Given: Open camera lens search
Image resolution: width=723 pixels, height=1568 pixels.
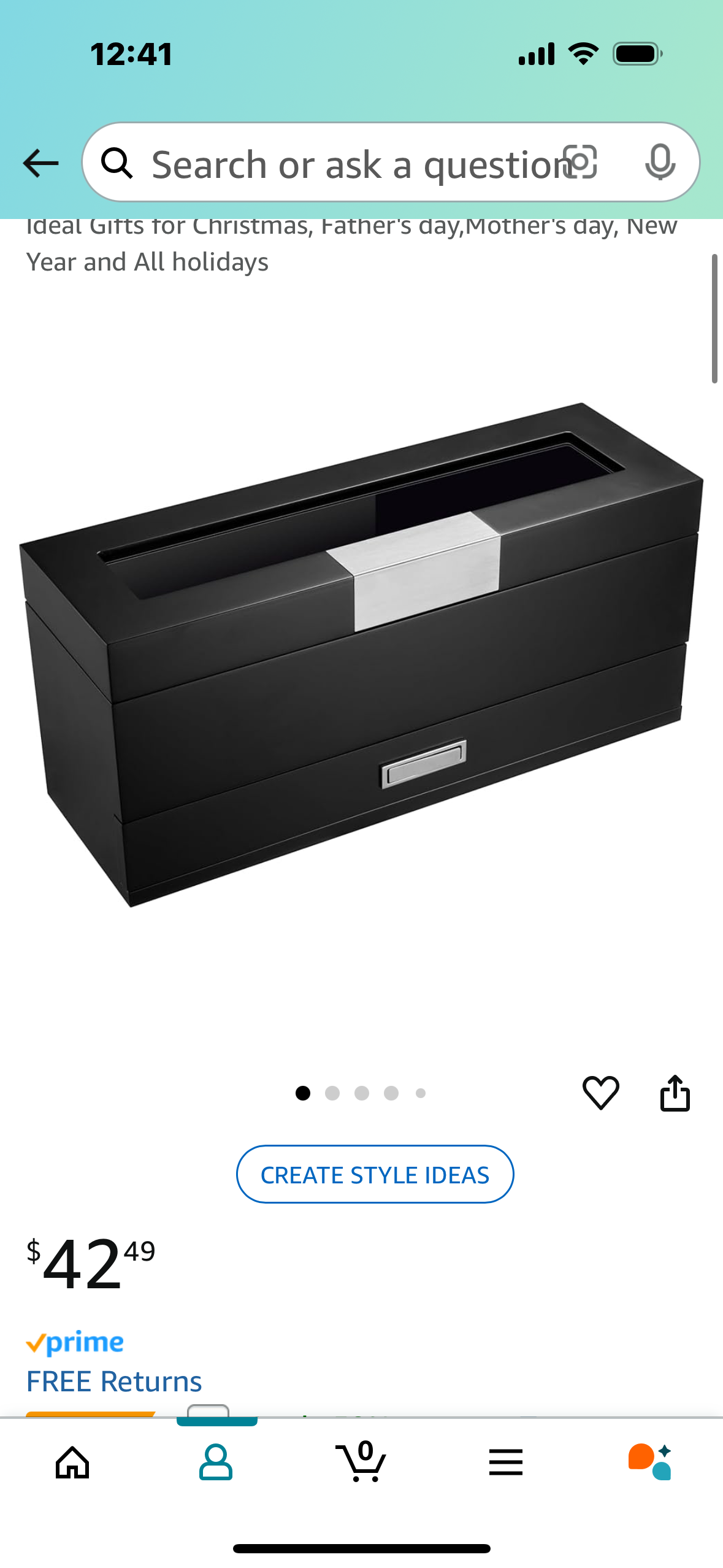Looking at the screenshot, I should [581, 163].
